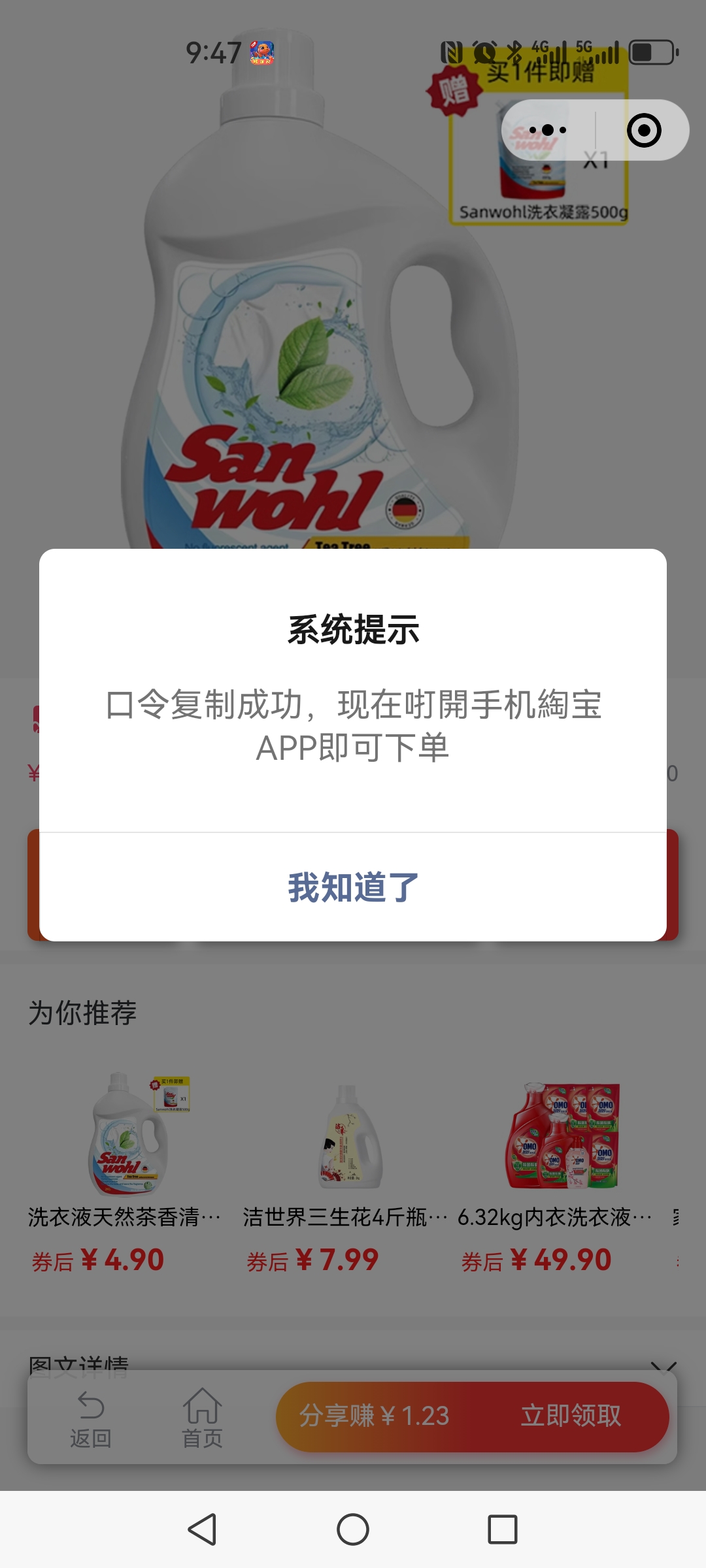The height and width of the screenshot is (1568, 706).
Task: Open the mini program more-options menu
Action: pyautogui.click(x=548, y=130)
